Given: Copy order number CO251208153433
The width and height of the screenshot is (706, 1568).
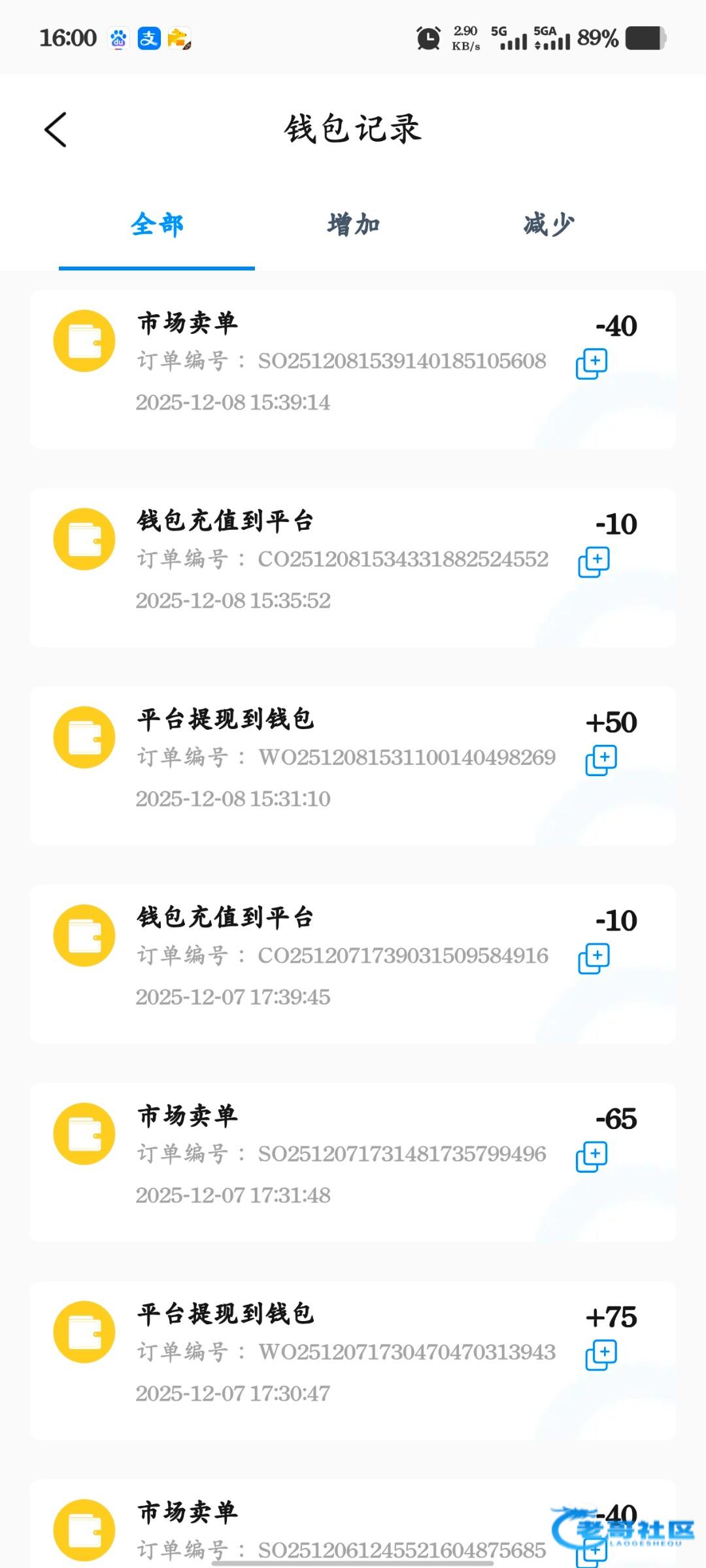Looking at the screenshot, I should click(594, 562).
